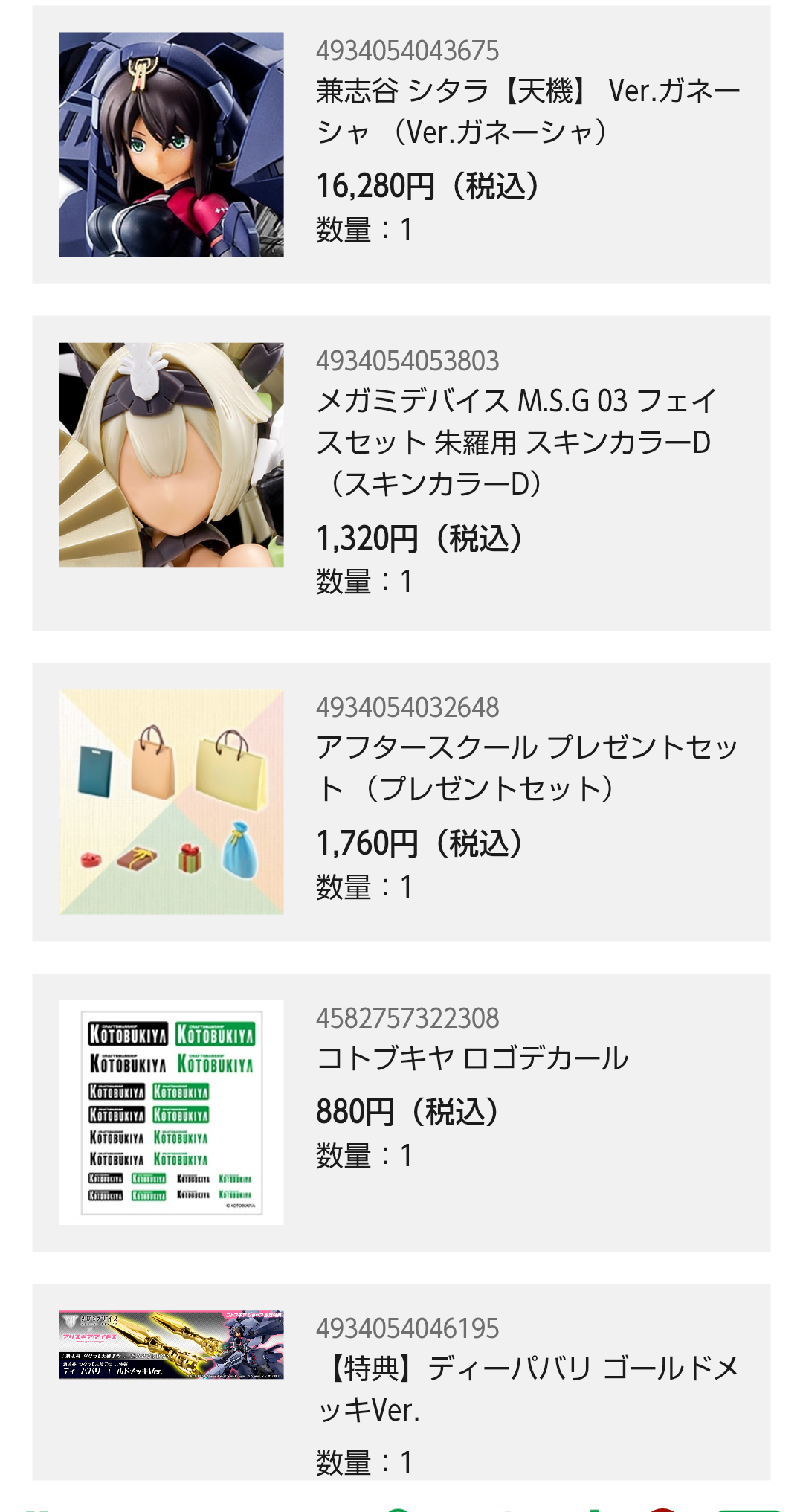Open the メガミデバイス M.S.G 03 フェイスセット item

coord(401,473)
